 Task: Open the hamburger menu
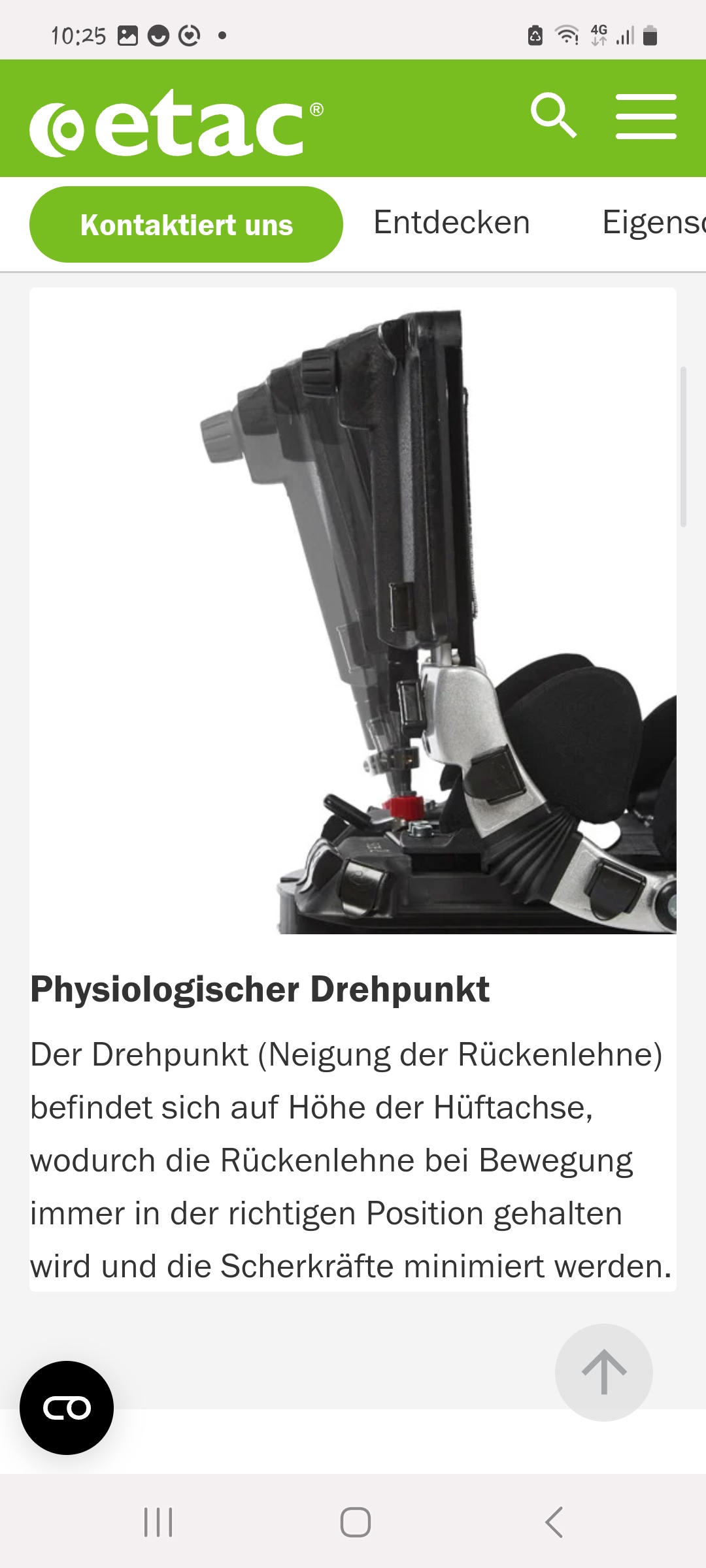click(x=646, y=116)
